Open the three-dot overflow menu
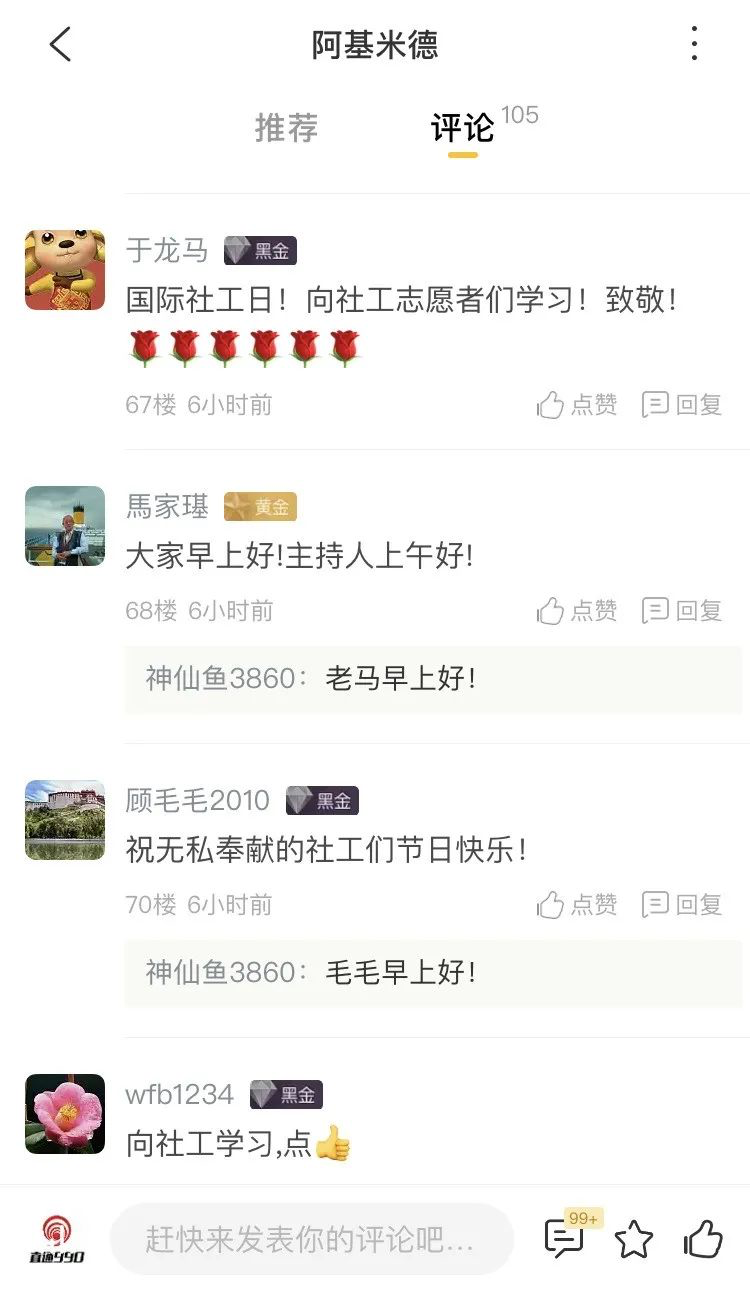This screenshot has width=750, height=1294. (x=694, y=44)
